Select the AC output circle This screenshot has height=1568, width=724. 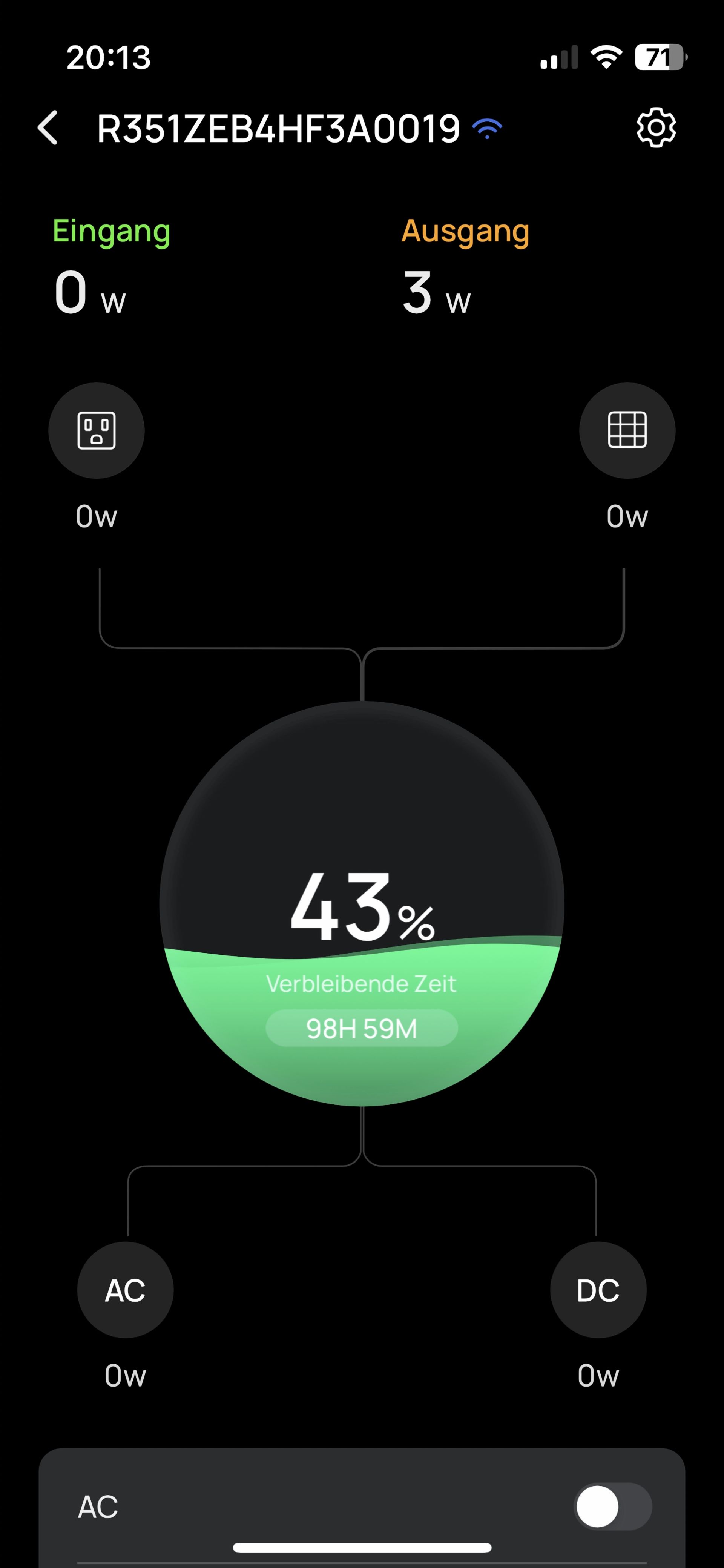pos(125,1290)
